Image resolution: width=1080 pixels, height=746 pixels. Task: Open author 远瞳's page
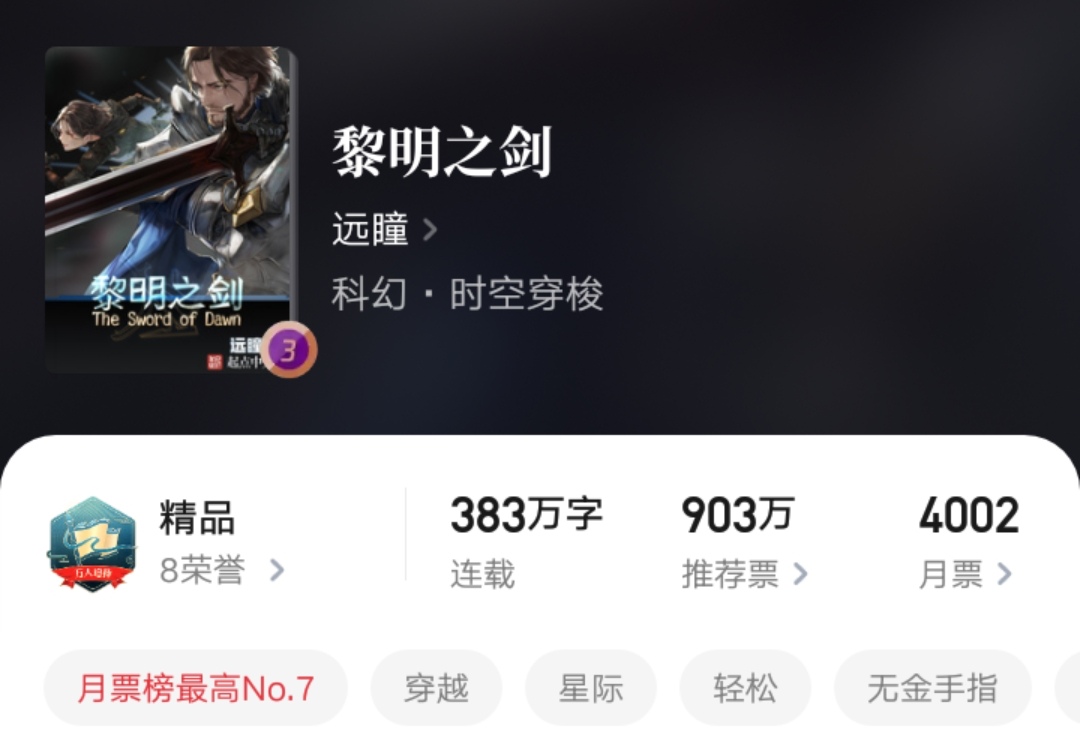[384, 231]
